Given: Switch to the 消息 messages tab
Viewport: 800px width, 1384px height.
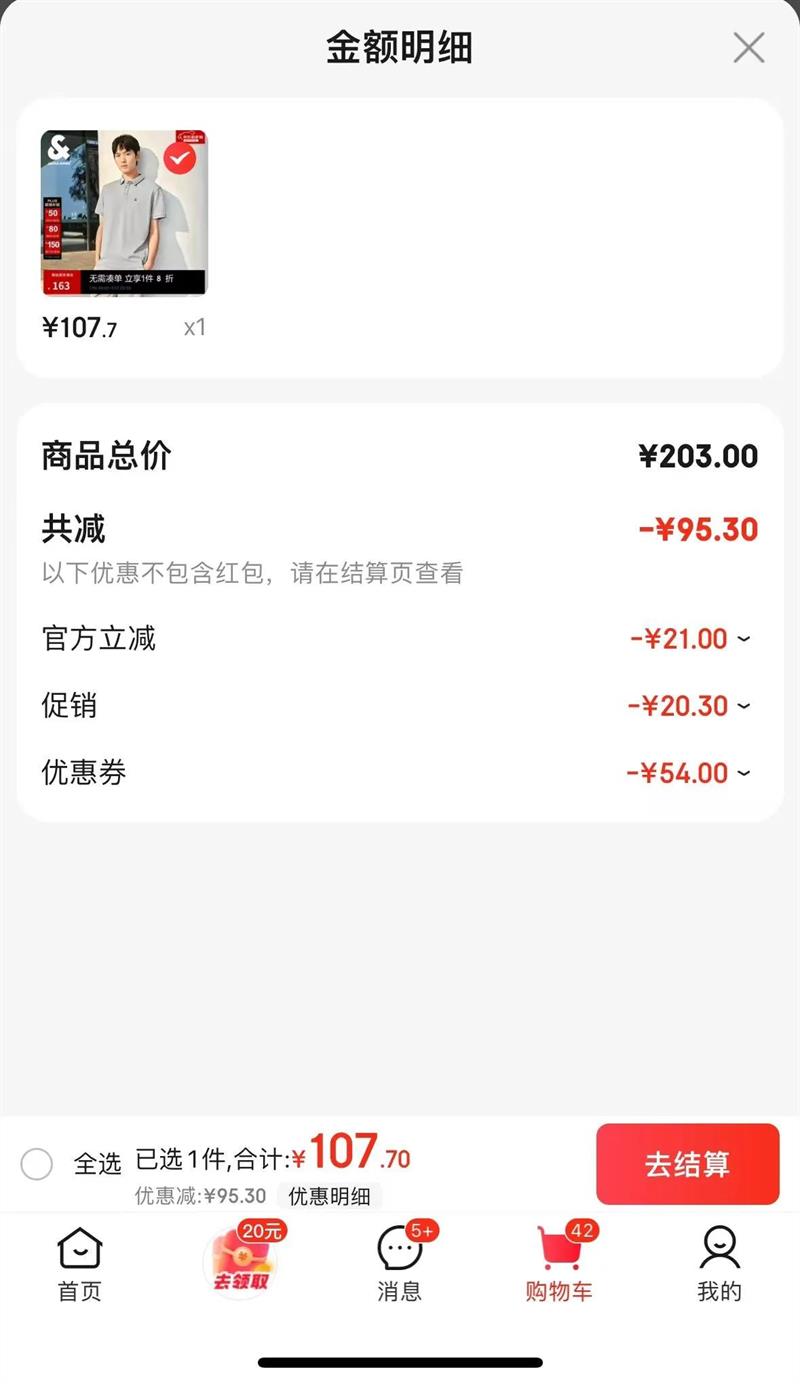Looking at the screenshot, I should (x=399, y=1265).
